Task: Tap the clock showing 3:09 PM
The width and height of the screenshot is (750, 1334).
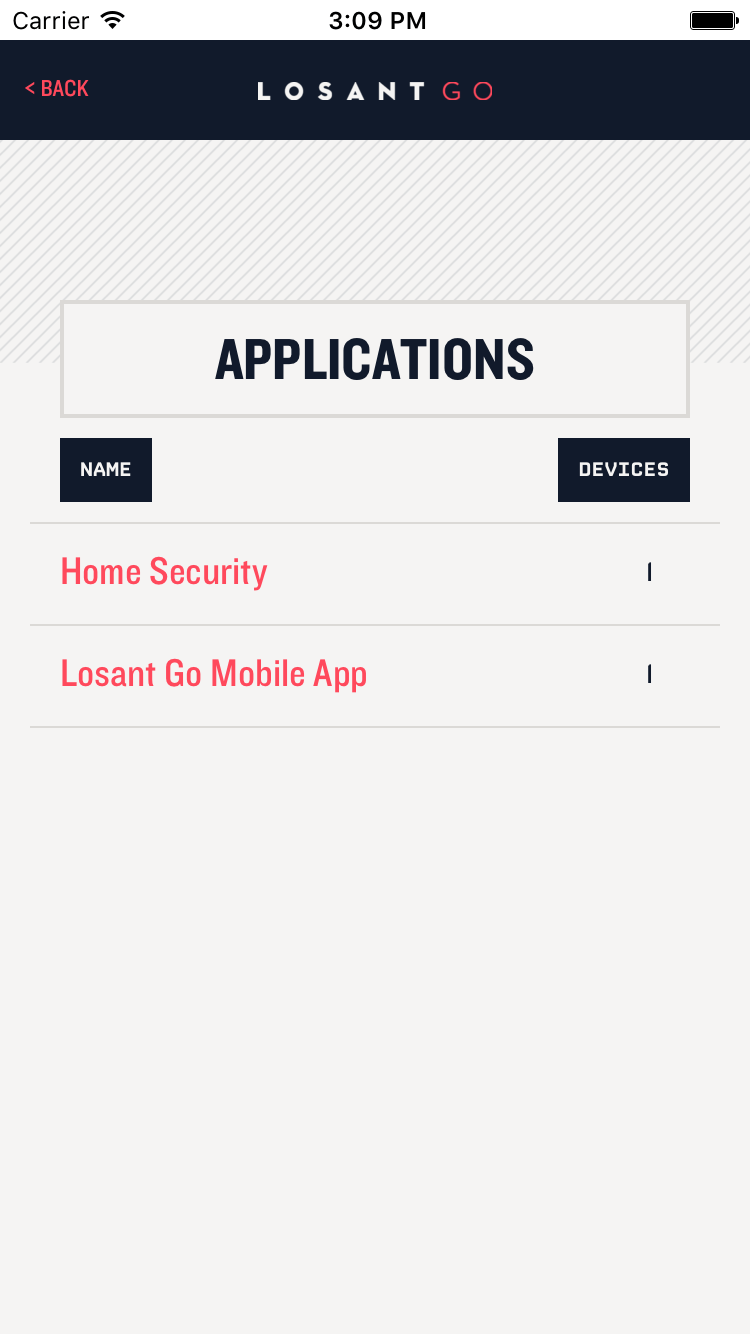Action: pyautogui.click(x=377, y=19)
